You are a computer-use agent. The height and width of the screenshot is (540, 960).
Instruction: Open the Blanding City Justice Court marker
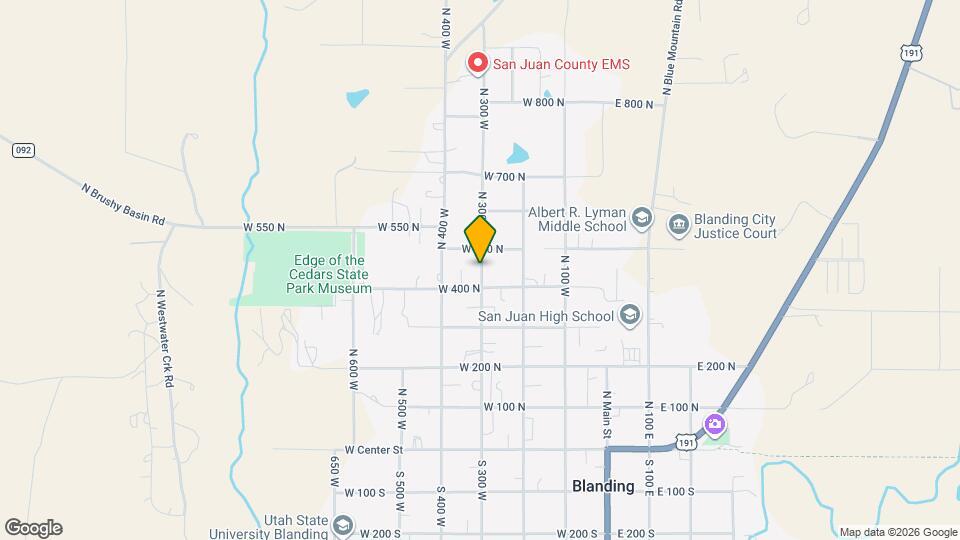click(679, 225)
